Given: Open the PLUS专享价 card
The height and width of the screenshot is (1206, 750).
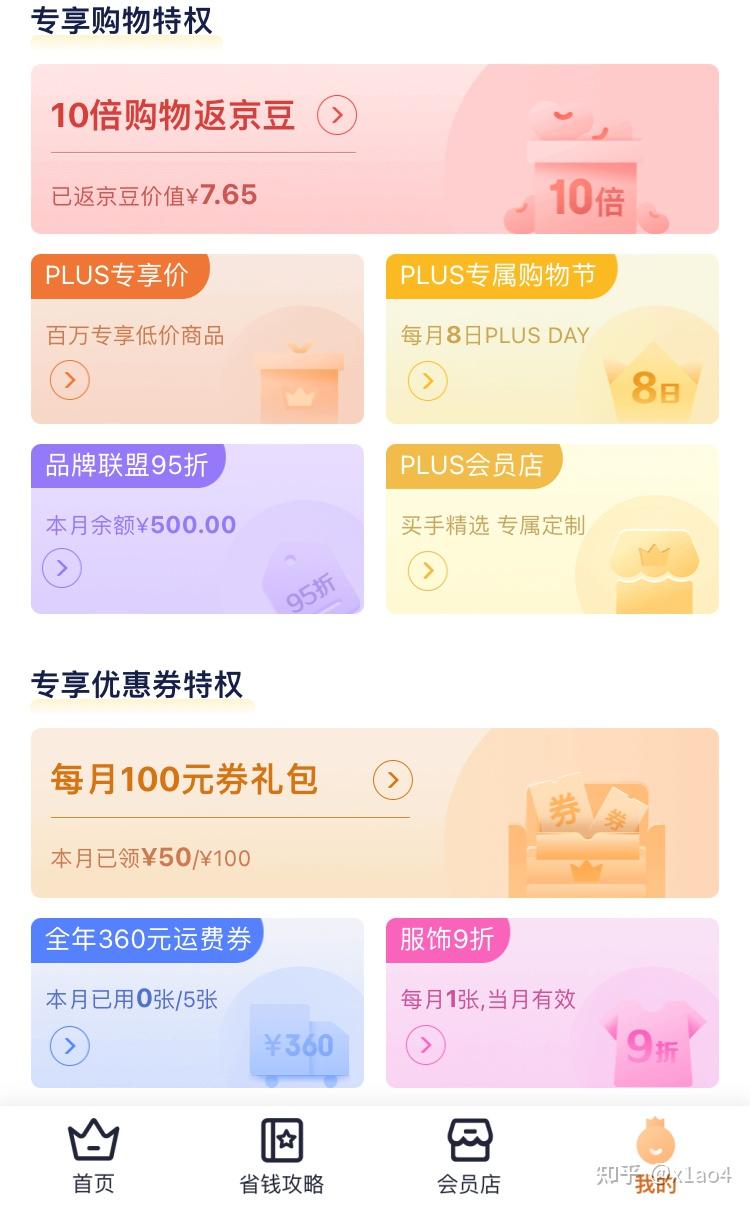Looking at the screenshot, I should tap(197, 339).
